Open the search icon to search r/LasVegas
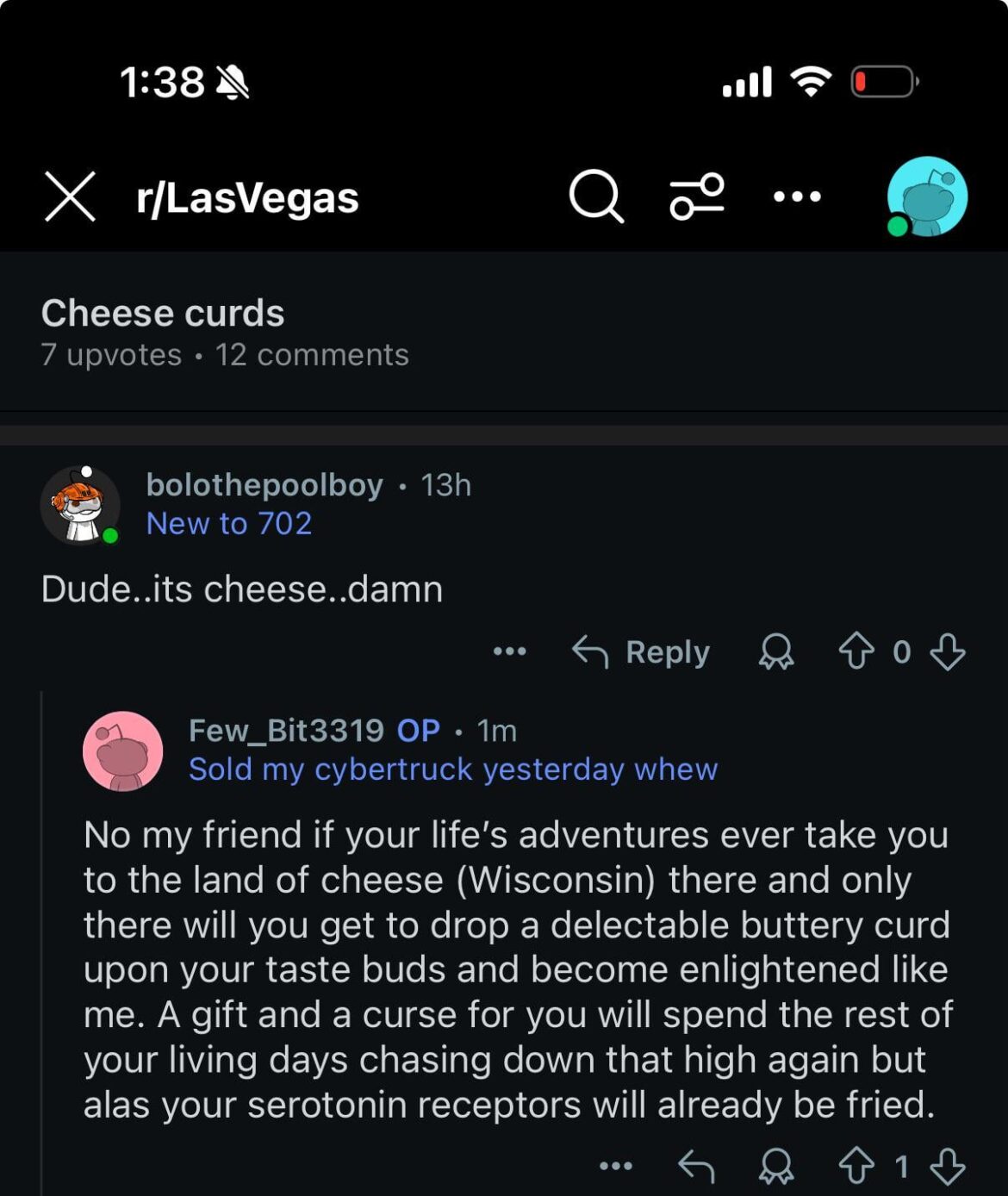 click(596, 198)
